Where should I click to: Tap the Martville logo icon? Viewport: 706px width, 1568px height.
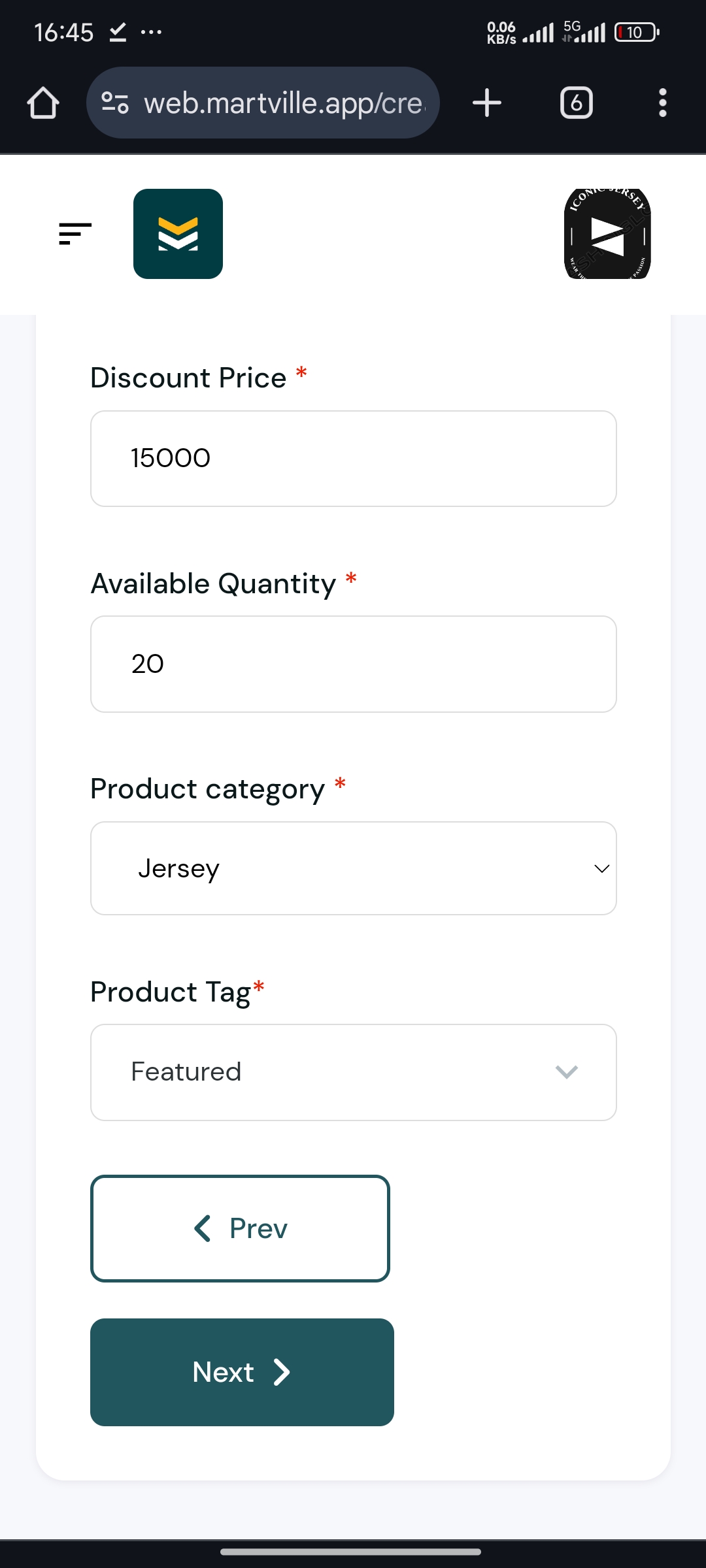[x=178, y=233]
